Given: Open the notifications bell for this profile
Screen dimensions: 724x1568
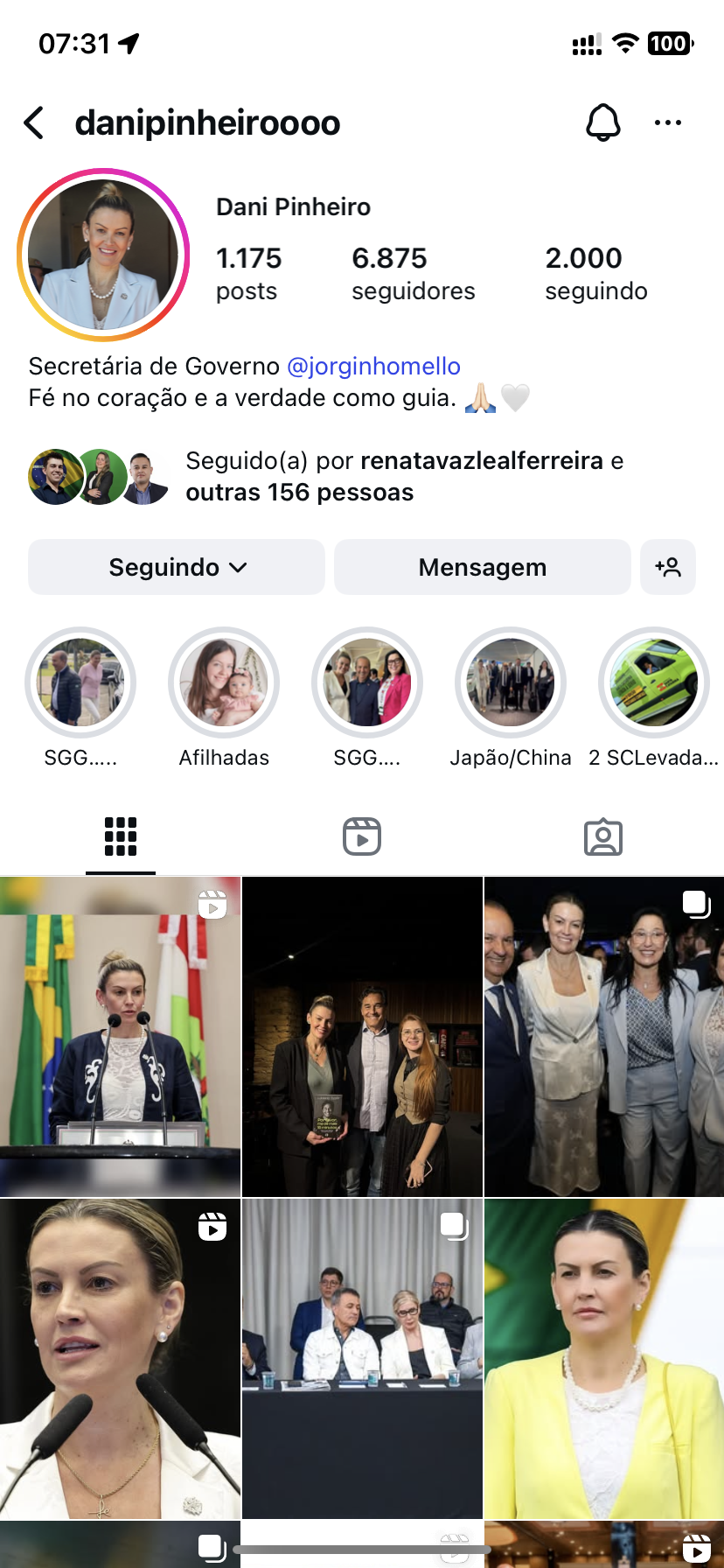Looking at the screenshot, I should click(602, 123).
